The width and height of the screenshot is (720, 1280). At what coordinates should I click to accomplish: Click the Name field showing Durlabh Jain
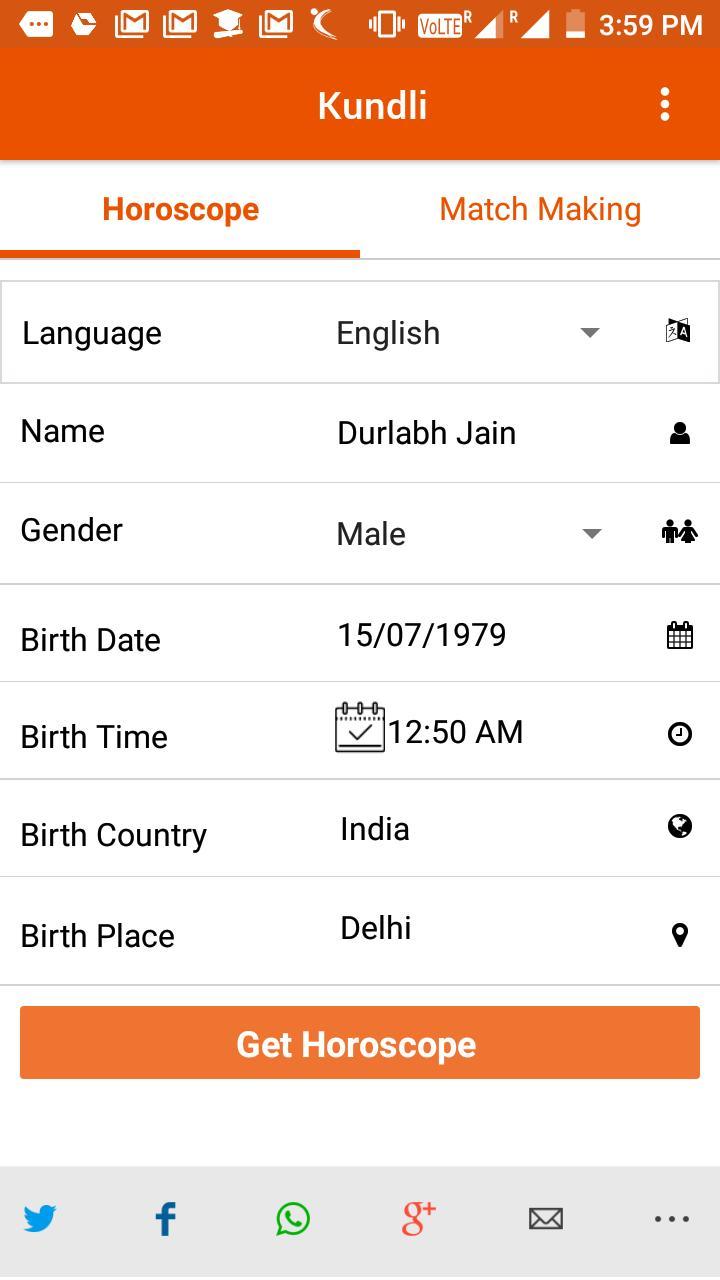[x=426, y=432]
